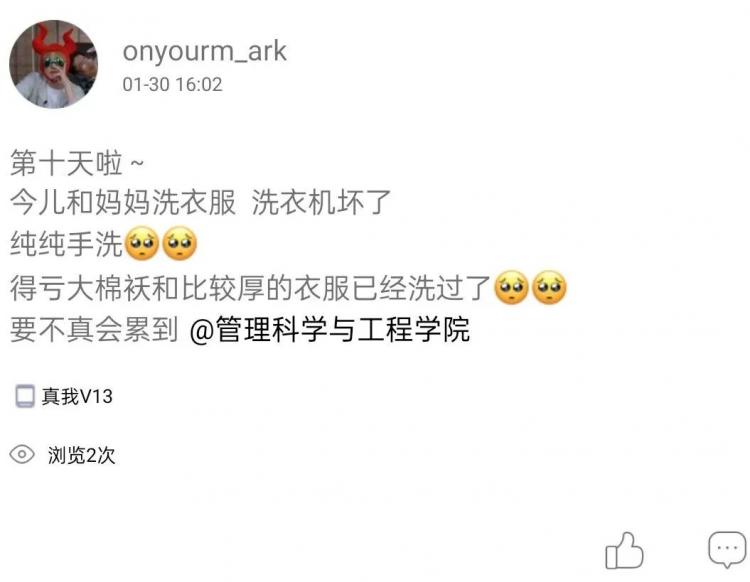Viewport: 750px width, 582px height.
Task: Open the @管理科学与工程学院 mention
Action: click(329, 329)
